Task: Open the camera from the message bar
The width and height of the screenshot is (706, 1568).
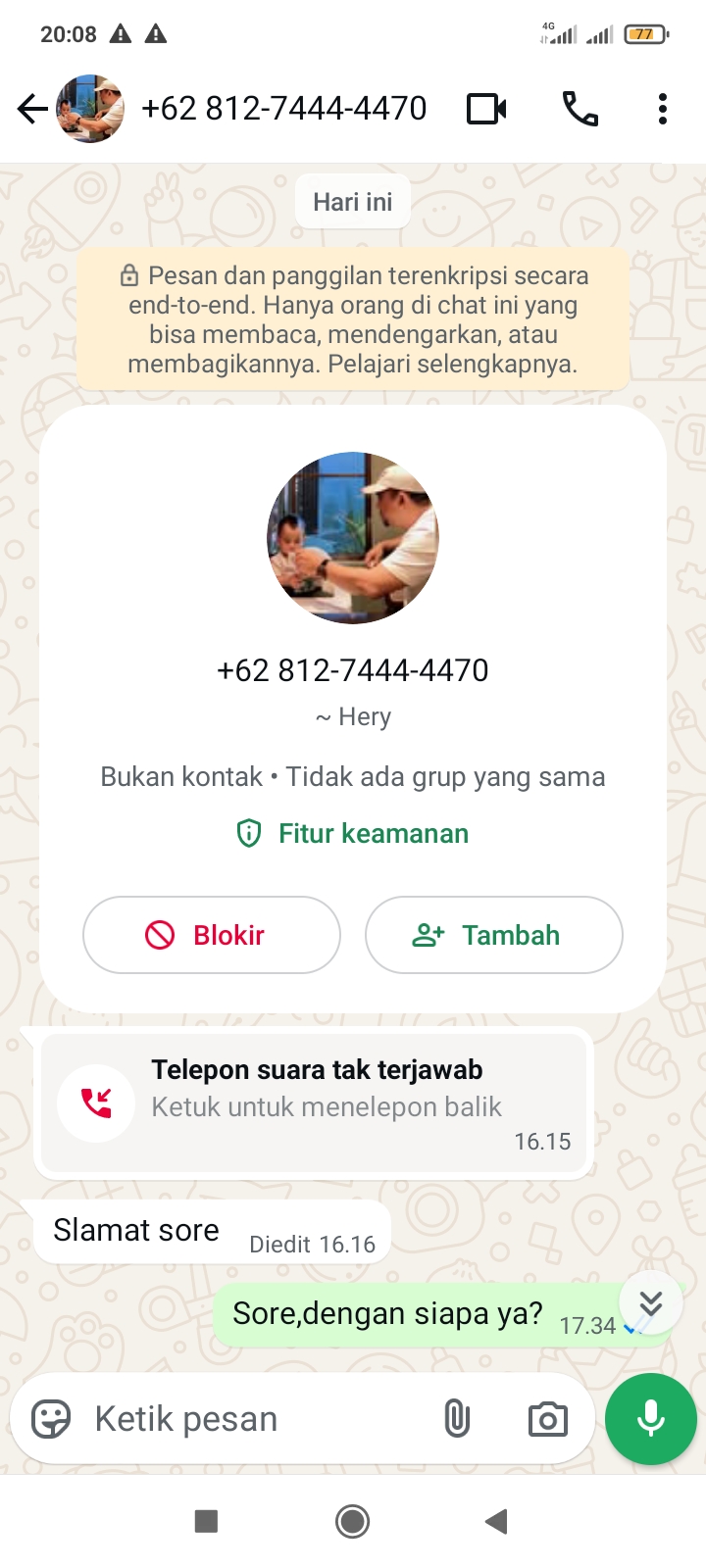Action: (547, 1419)
